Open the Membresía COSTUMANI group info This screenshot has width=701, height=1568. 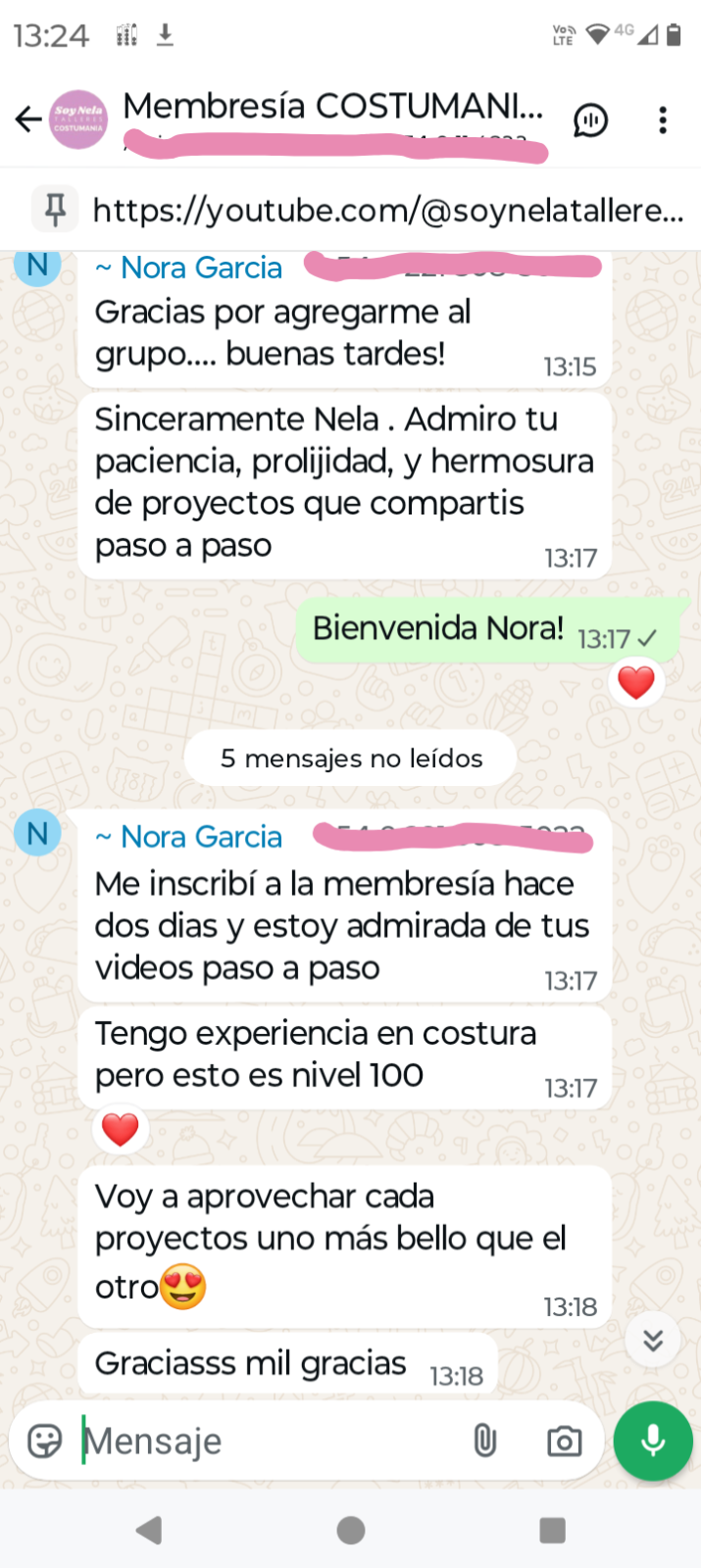333,107
